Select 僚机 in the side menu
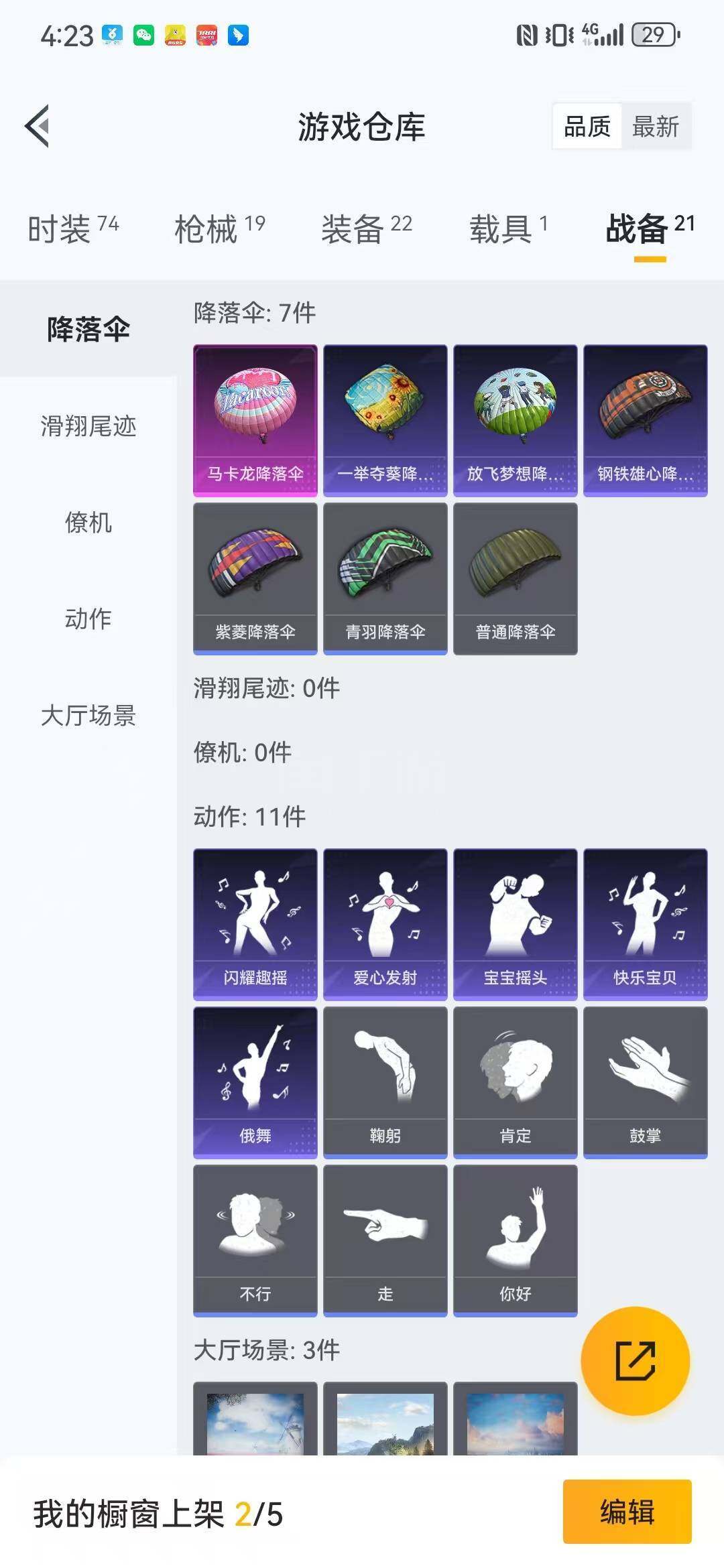The width and height of the screenshot is (724, 1568). pyautogui.click(x=88, y=523)
